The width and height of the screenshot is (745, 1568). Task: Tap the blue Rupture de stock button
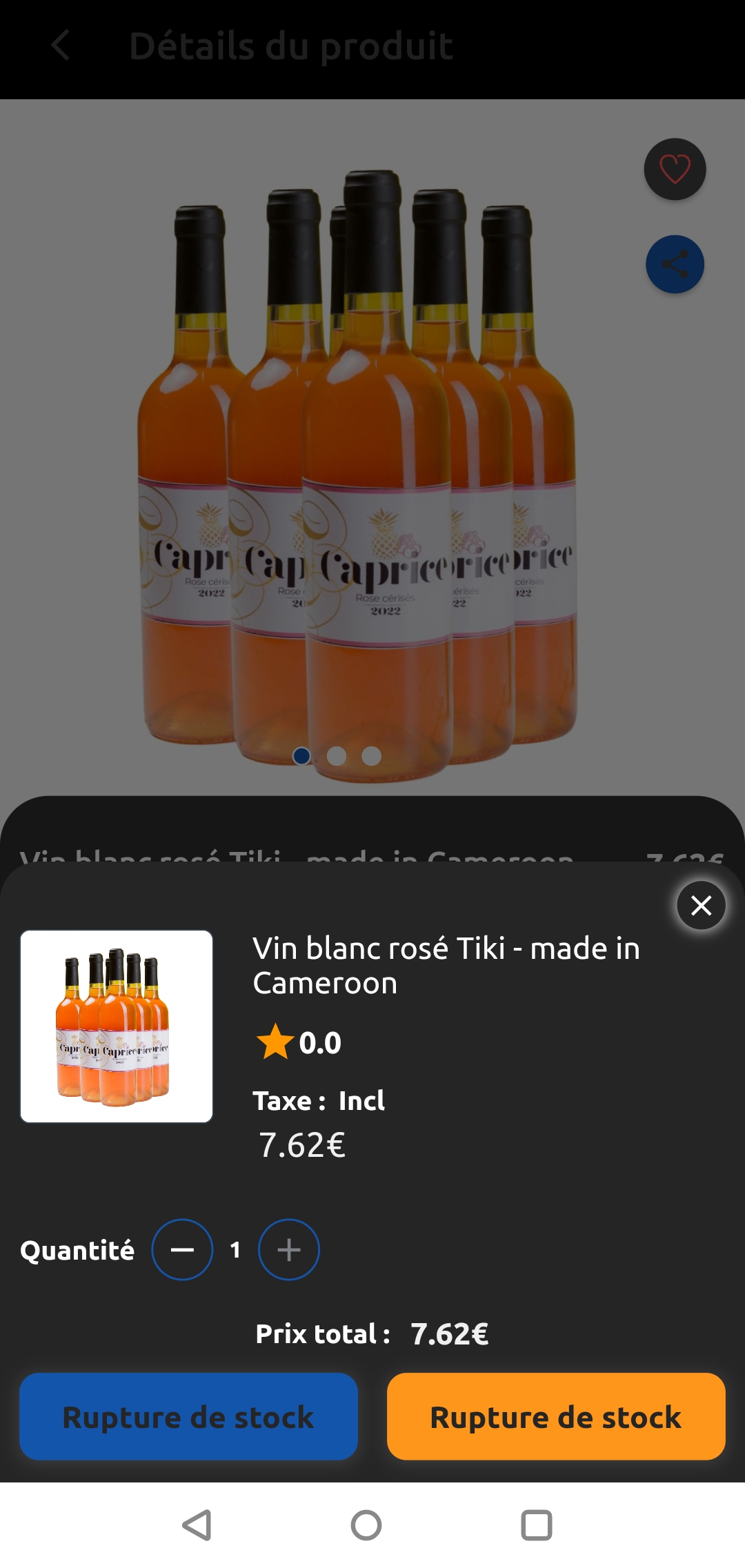[x=188, y=1417]
